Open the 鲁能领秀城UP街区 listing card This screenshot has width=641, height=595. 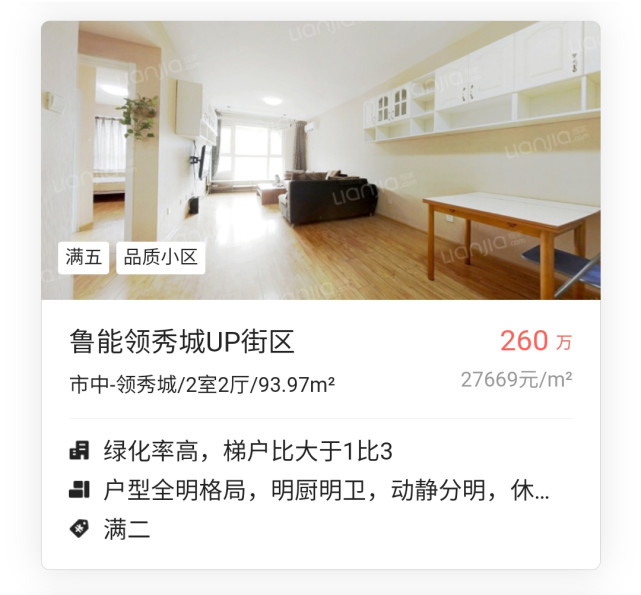(x=182, y=342)
